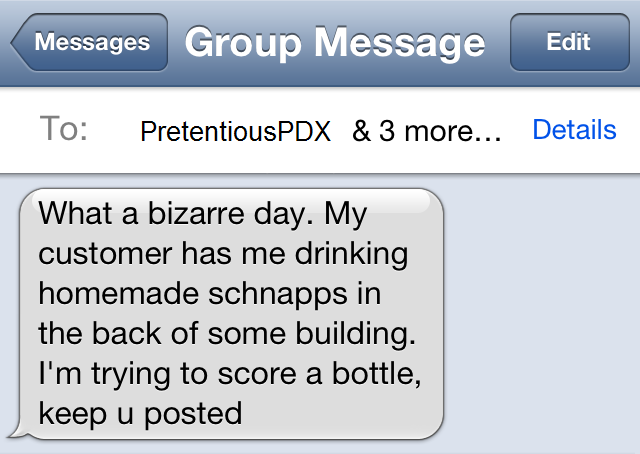Tap the Edit button
This screenshot has height=454, width=640.
[568, 43]
